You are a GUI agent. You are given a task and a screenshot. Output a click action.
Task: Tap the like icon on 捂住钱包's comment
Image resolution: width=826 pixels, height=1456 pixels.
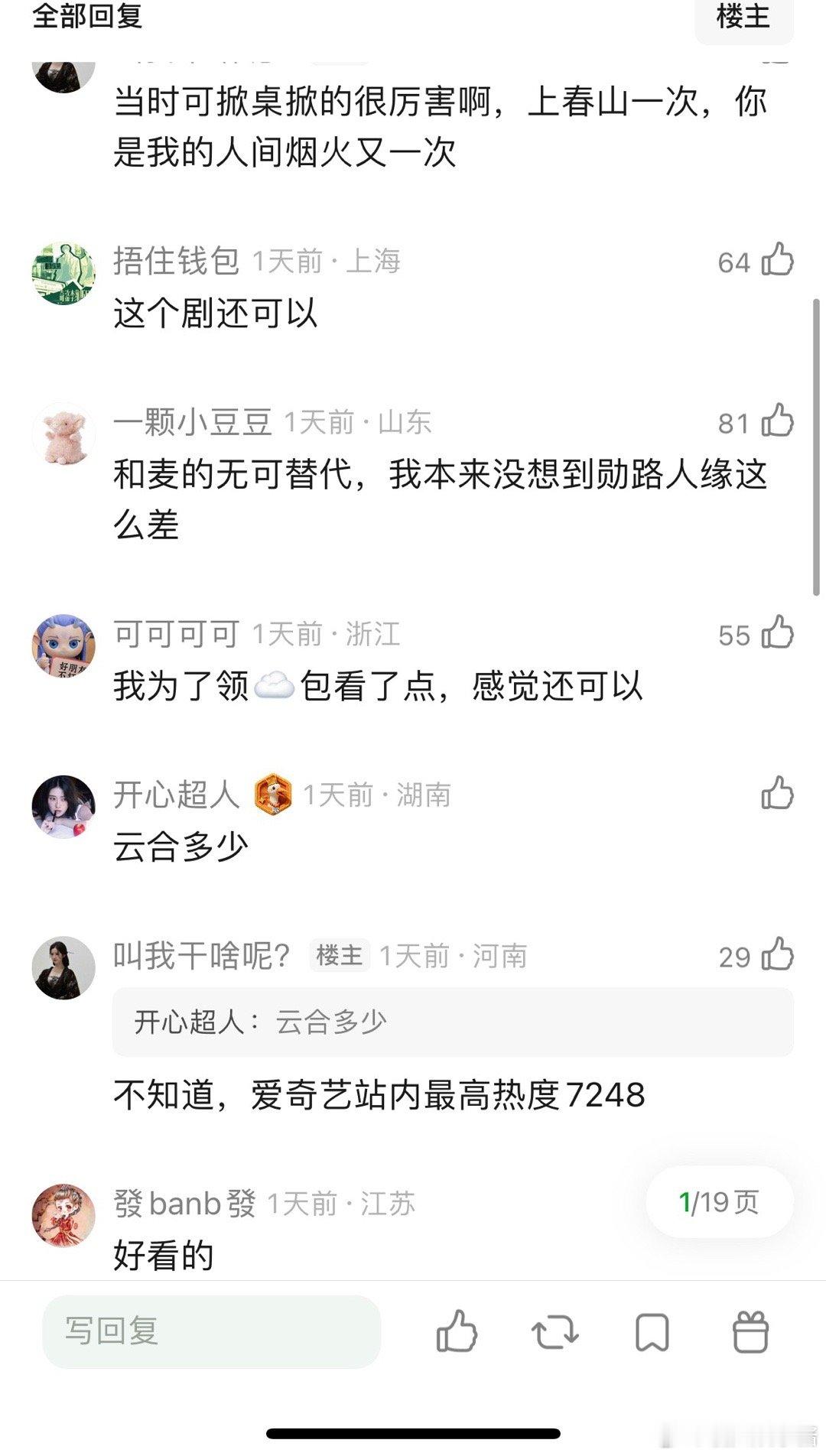point(779,262)
